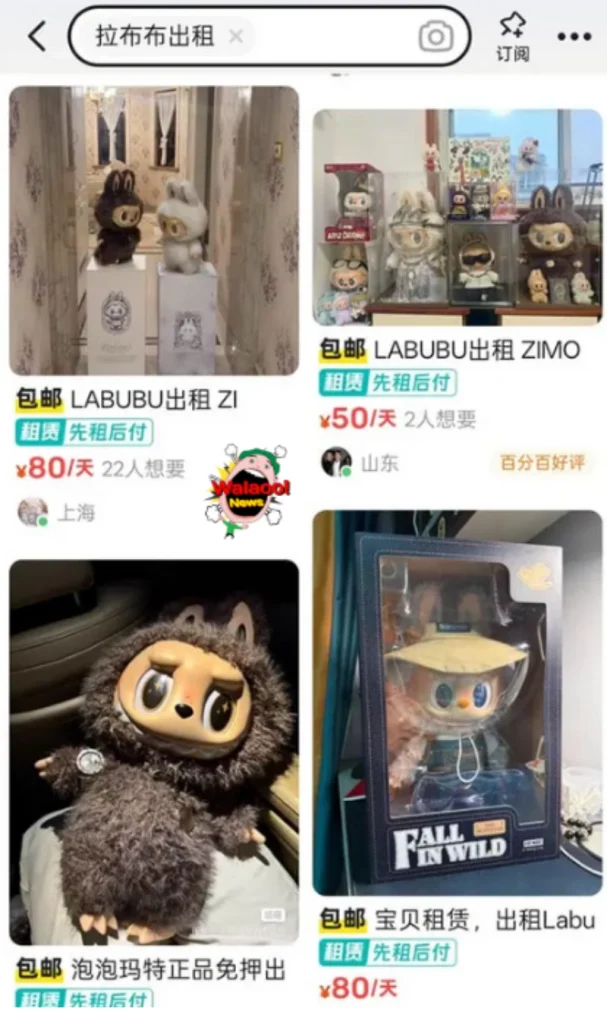Clear the search text with the X
Screen dimensions: 607x1024
pyautogui.click(x=236, y=36)
